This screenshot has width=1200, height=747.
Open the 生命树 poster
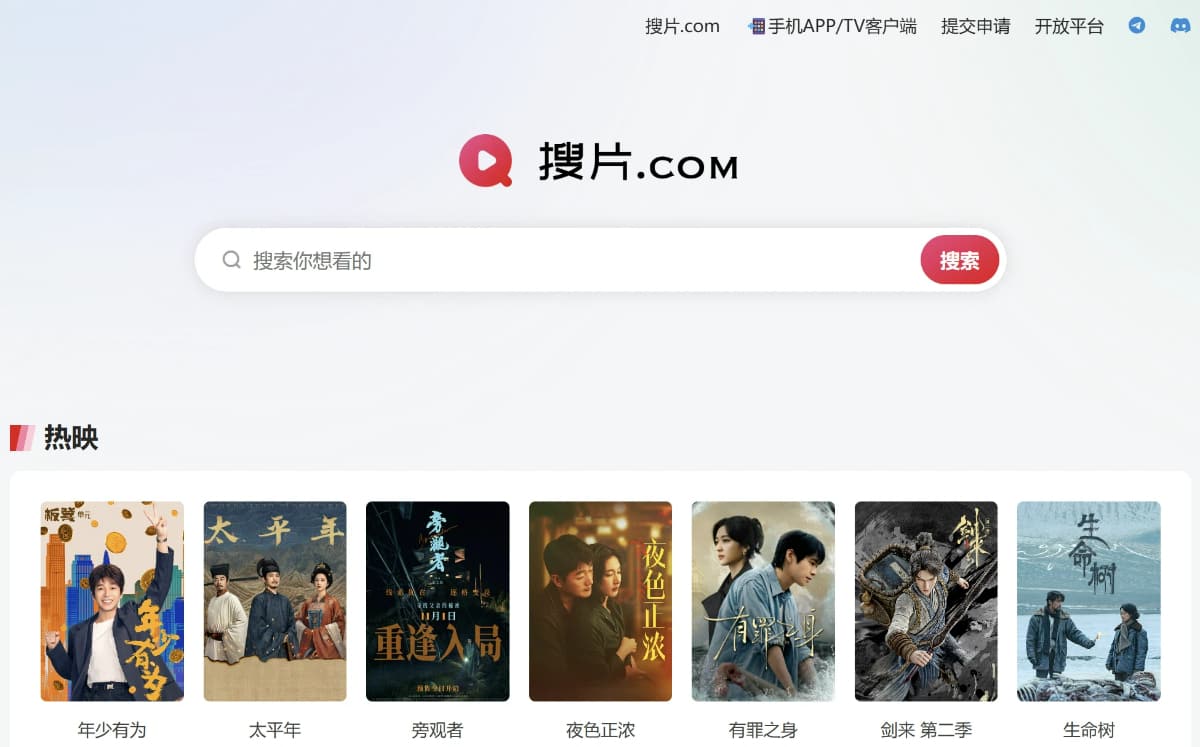(x=1089, y=601)
